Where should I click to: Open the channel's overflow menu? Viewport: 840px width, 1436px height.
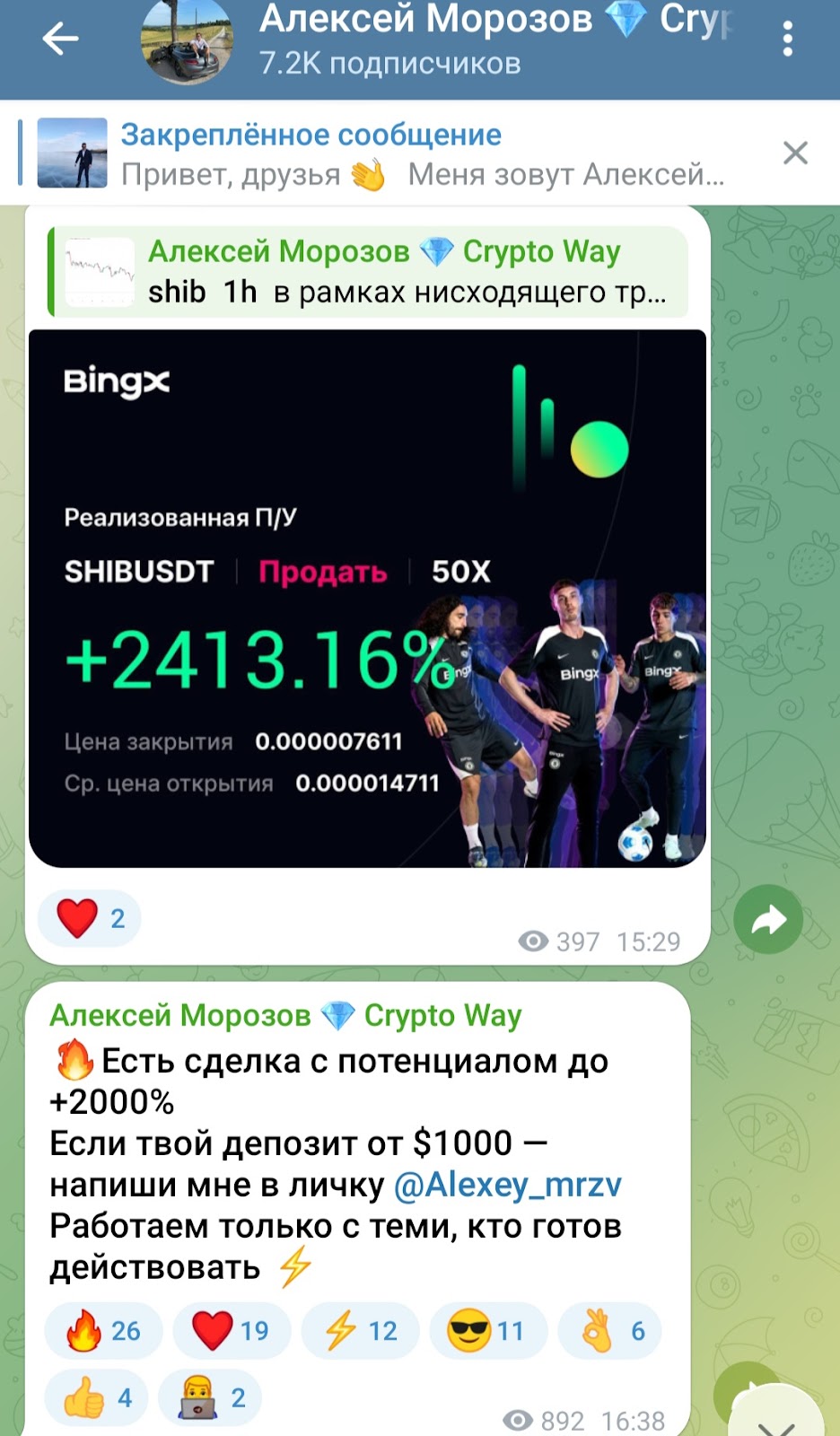click(787, 39)
